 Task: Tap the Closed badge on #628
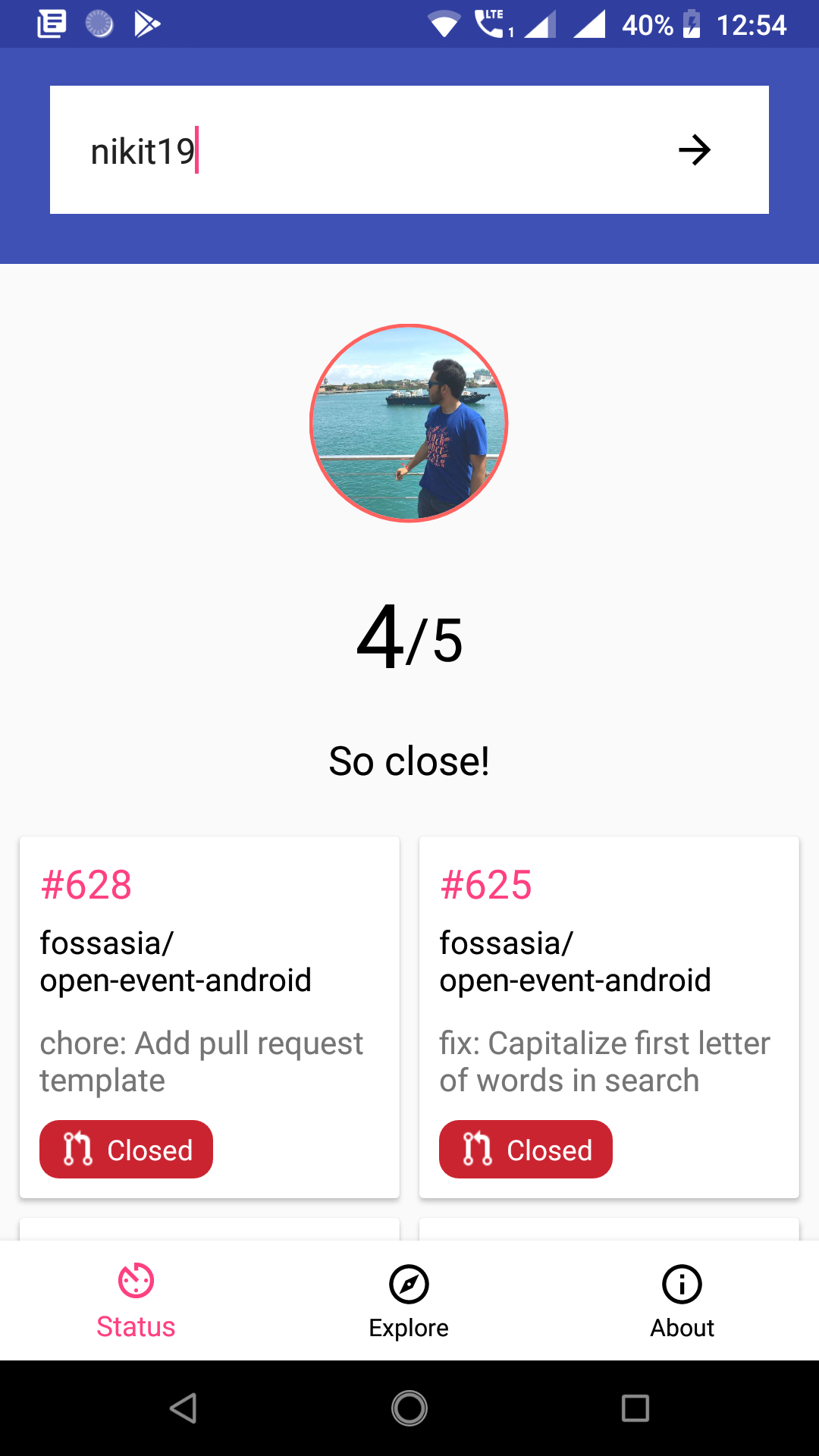pyautogui.click(x=126, y=1149)
